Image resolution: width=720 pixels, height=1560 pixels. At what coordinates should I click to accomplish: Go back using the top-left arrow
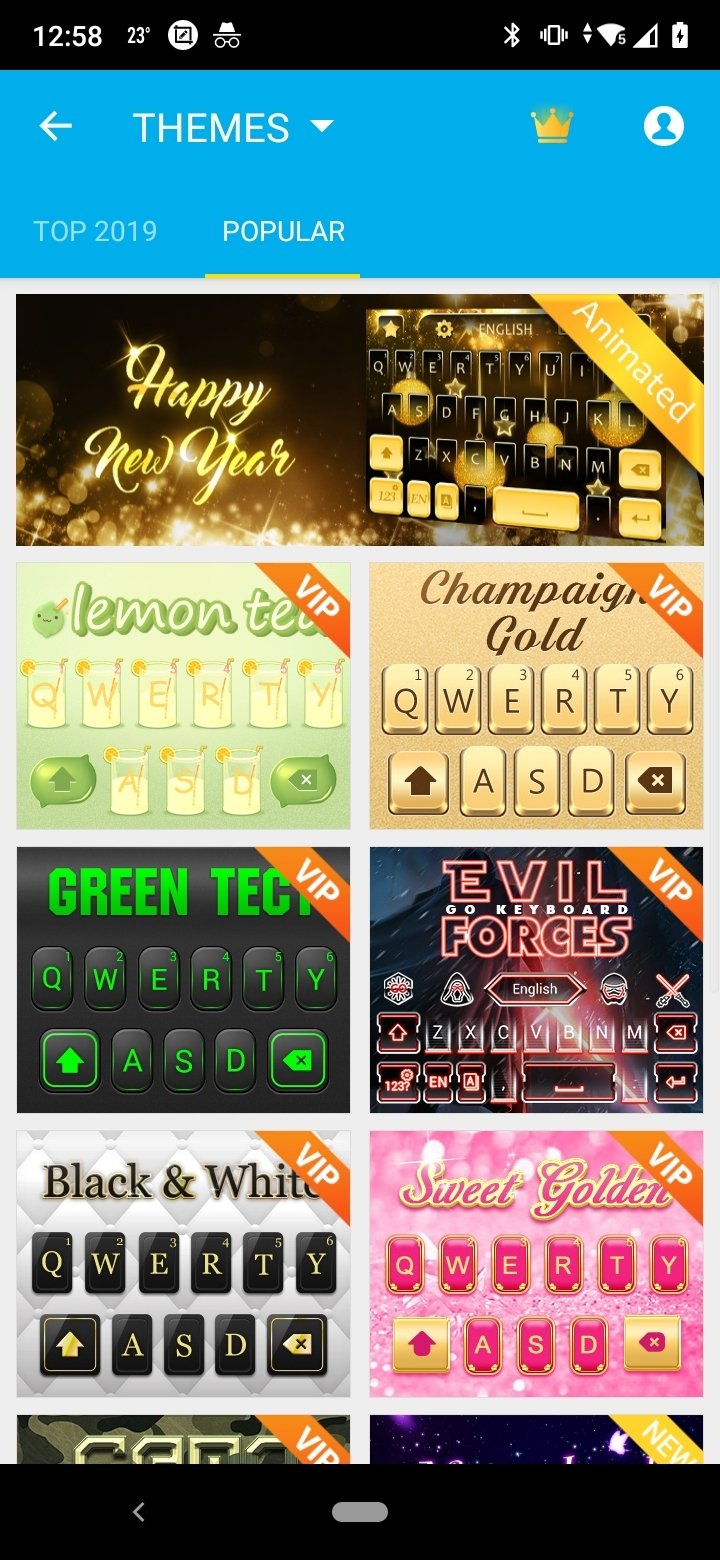point(55,127)
